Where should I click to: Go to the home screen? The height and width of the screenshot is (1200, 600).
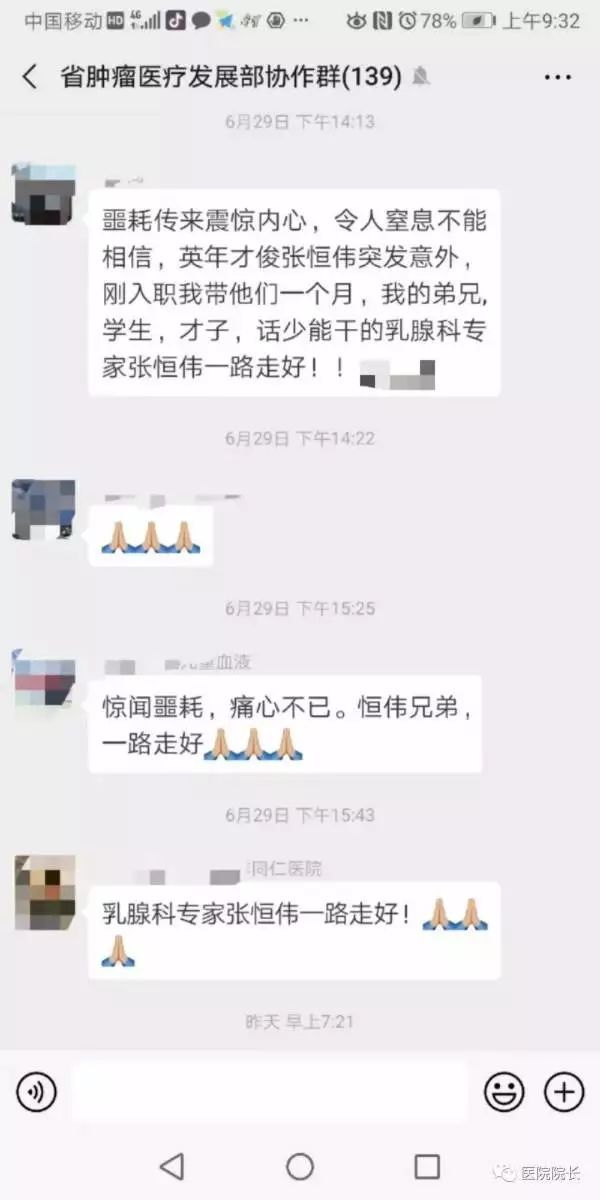pos(300,1166)
